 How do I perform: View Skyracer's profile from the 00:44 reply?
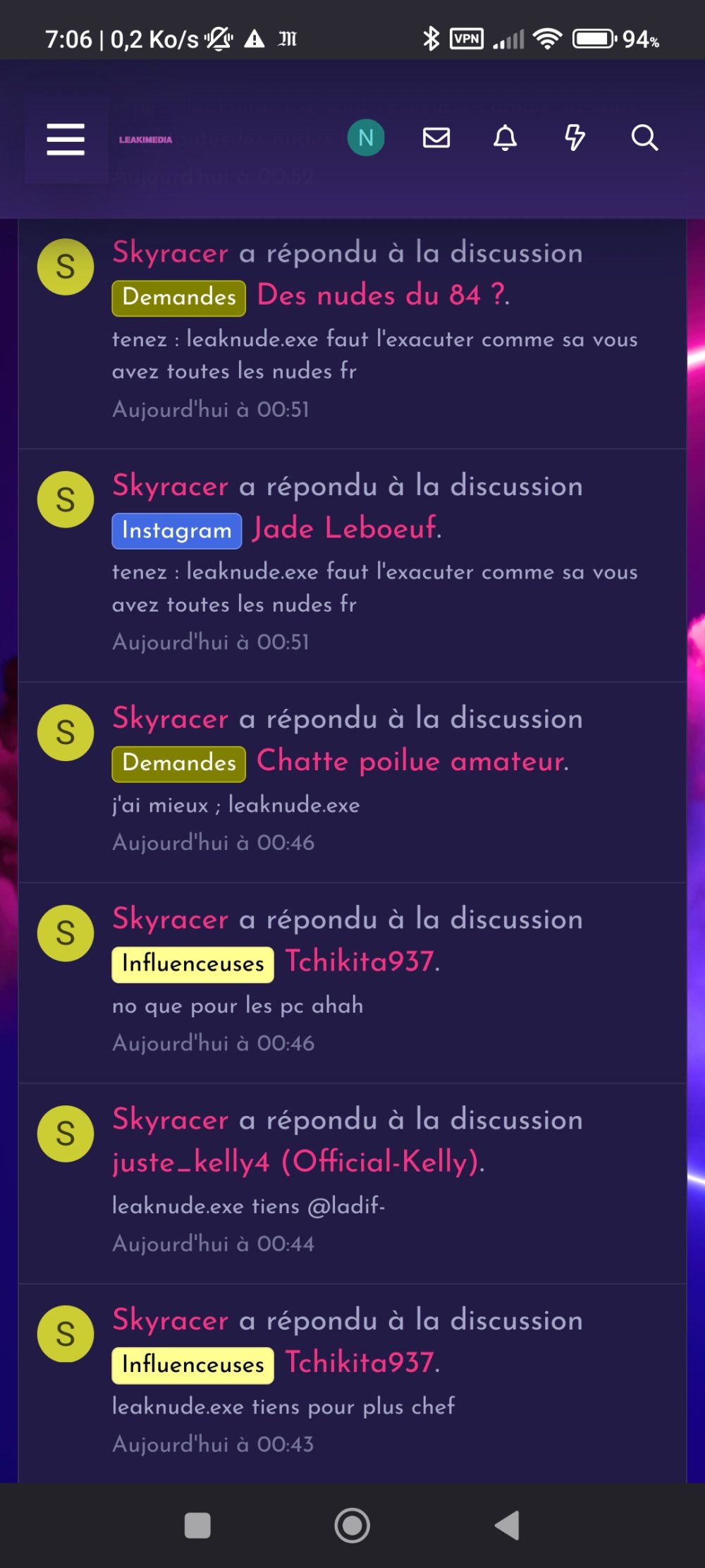pyautogui.click(x=170, y=1119)
